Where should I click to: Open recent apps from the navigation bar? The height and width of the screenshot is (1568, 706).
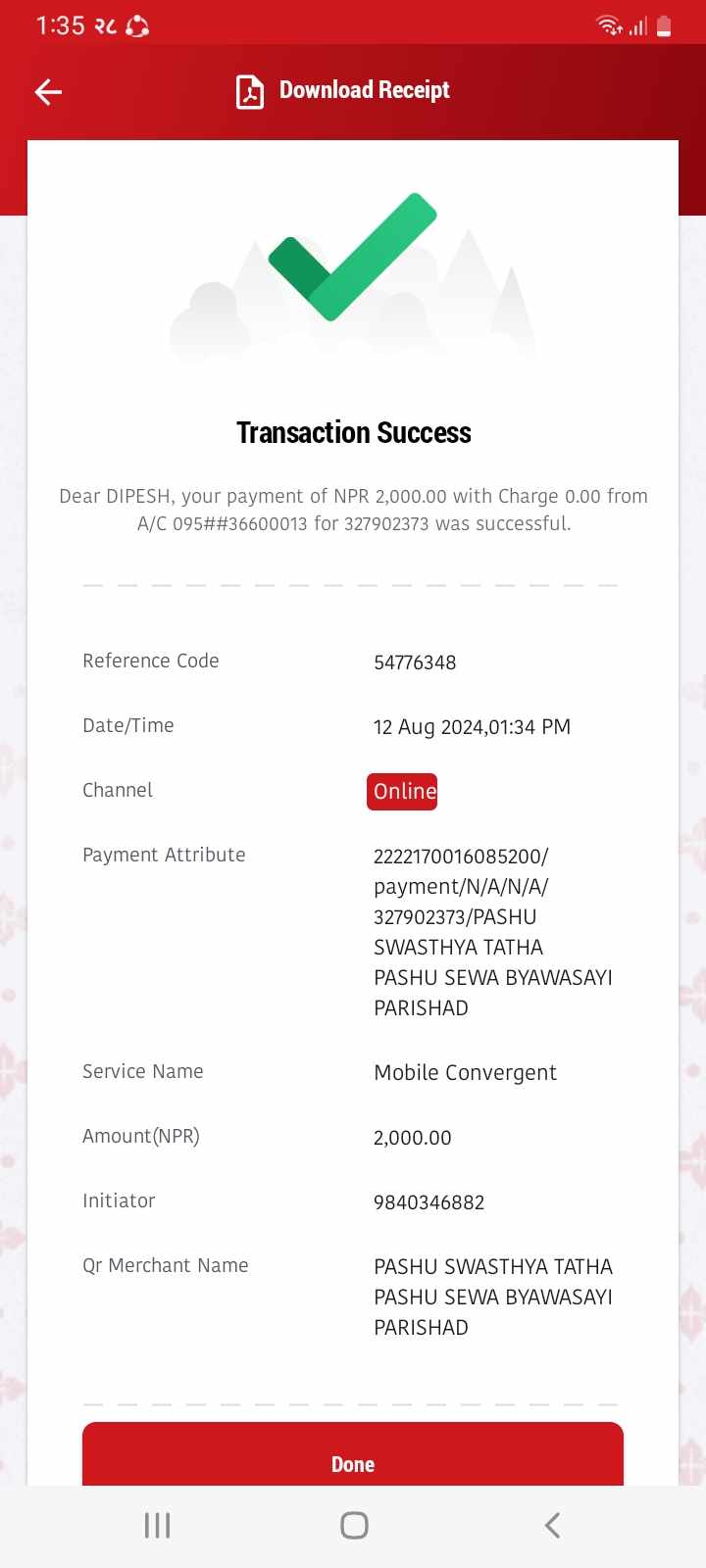(x=157, y=1525)
